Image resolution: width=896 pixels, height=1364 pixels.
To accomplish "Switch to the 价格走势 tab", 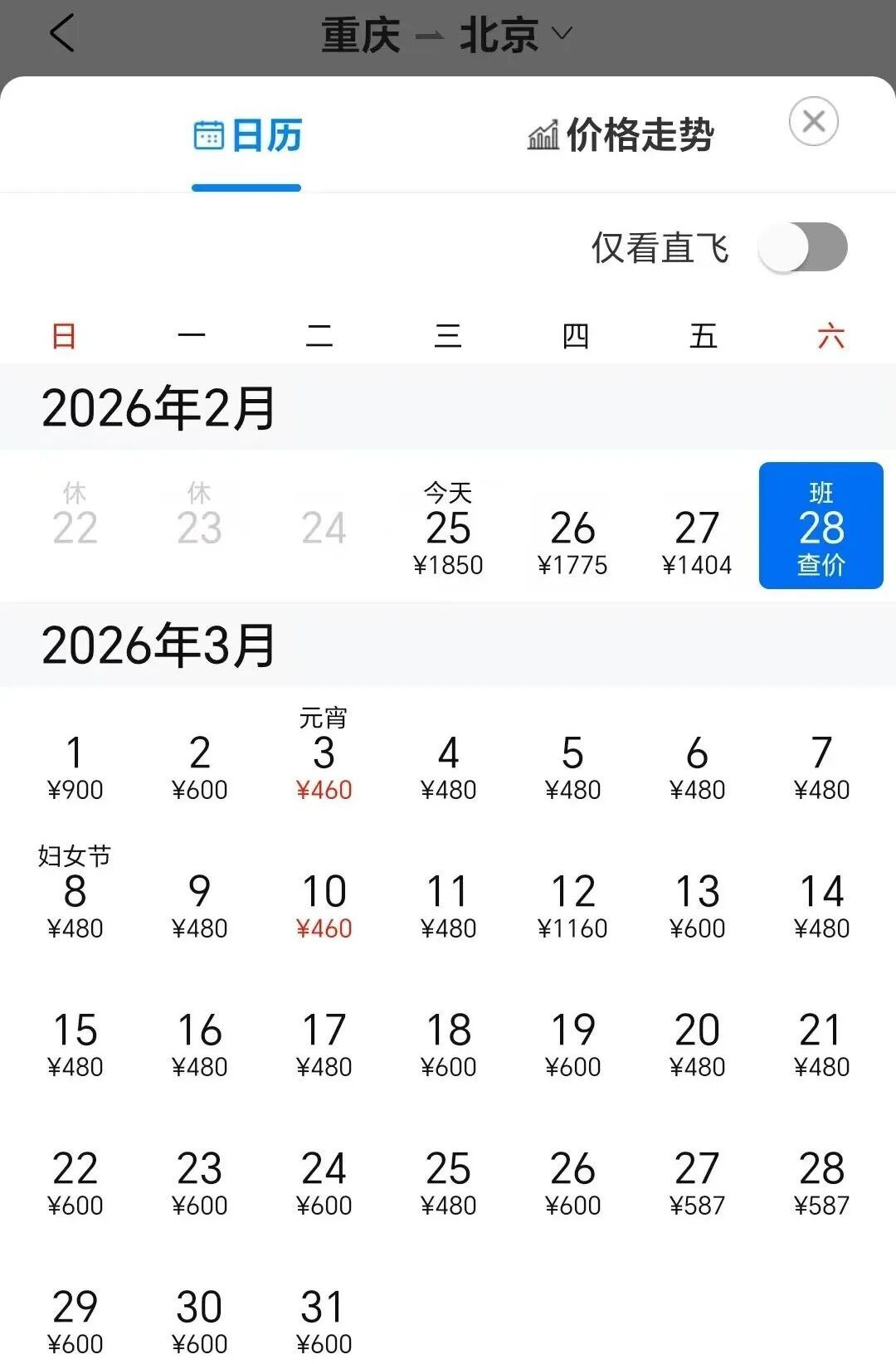I will point(639,135).
